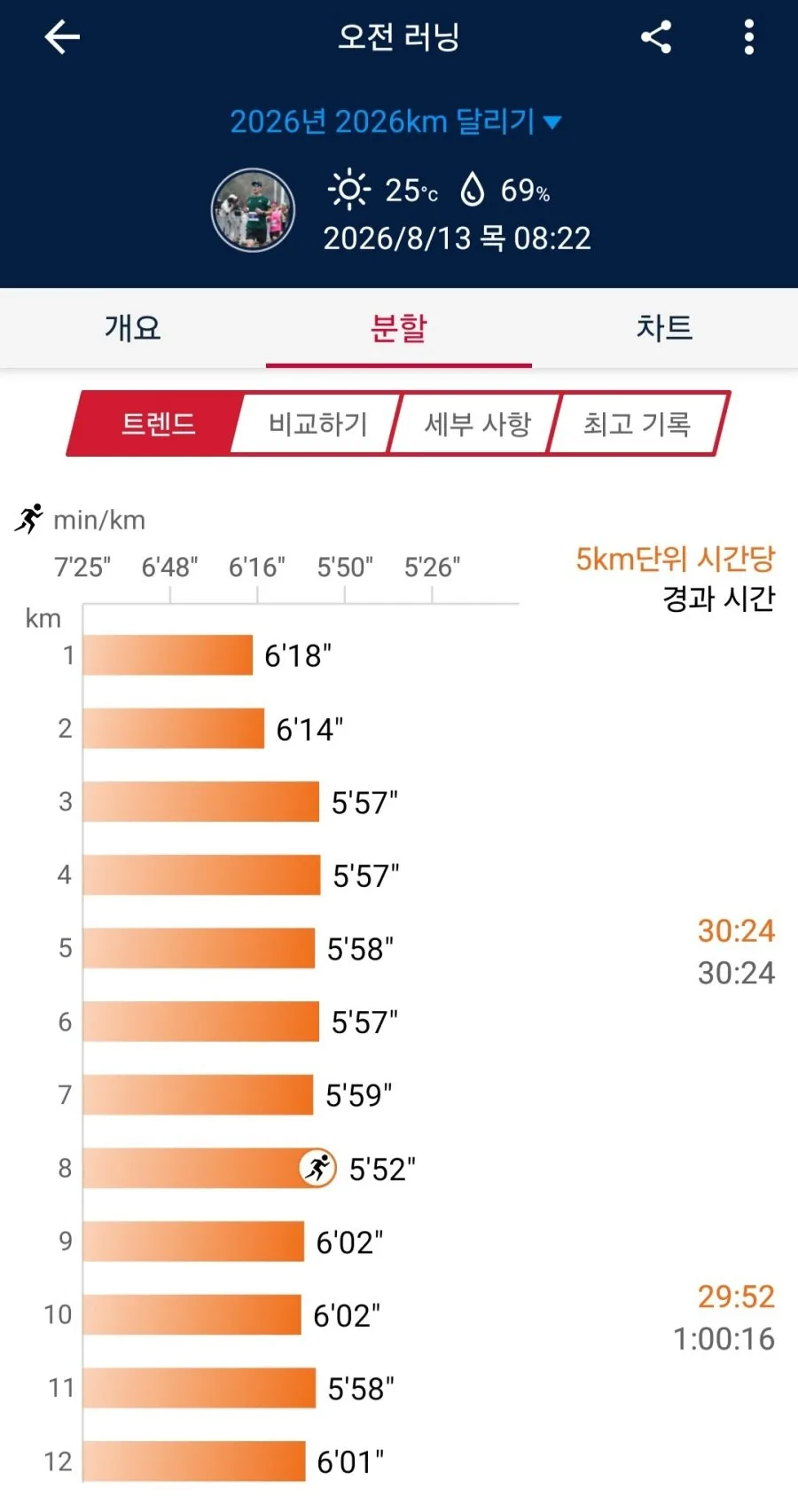Select the 분할 tab
The width and height of the screenshot is (798, 1512).
click(399, 328)
